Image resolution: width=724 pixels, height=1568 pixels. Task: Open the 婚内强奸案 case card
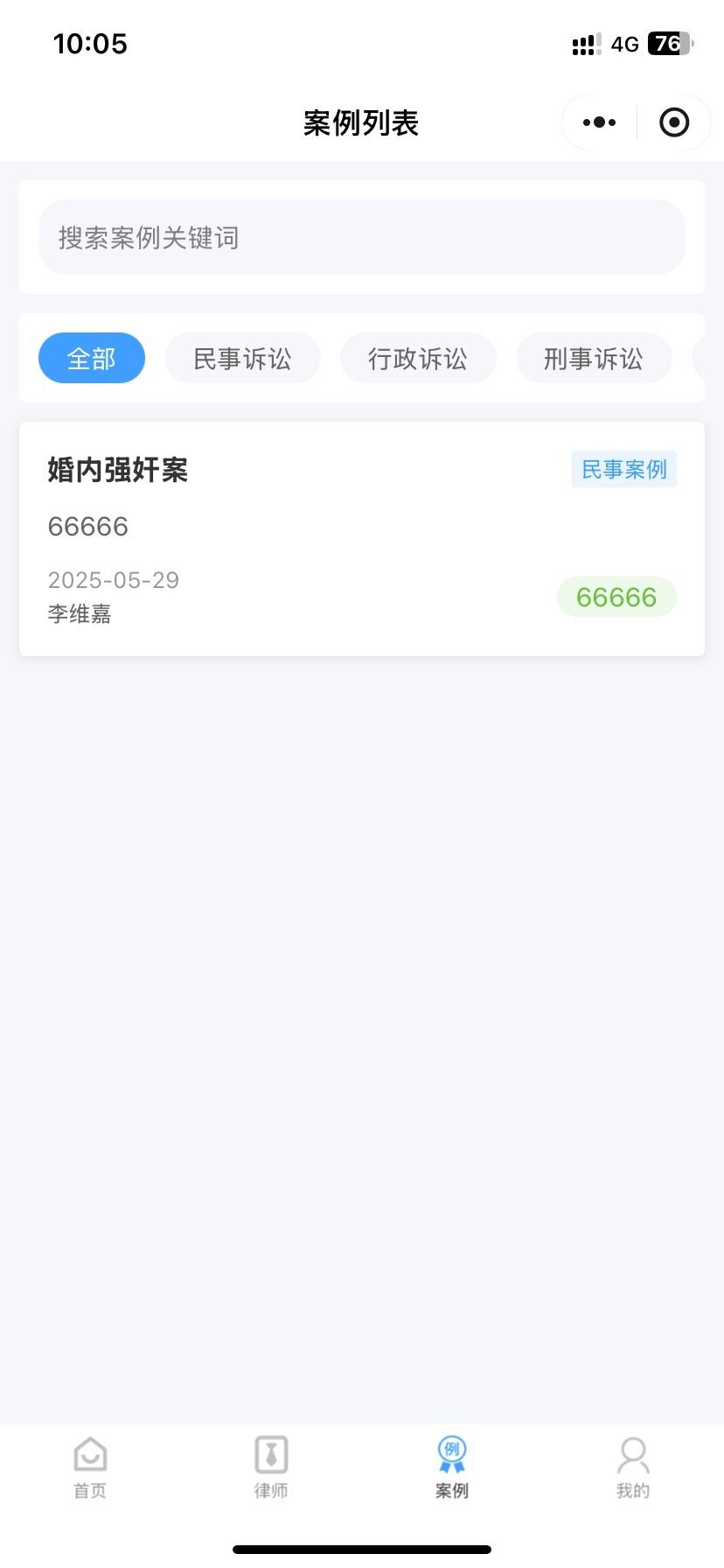(x=361, y=539)
